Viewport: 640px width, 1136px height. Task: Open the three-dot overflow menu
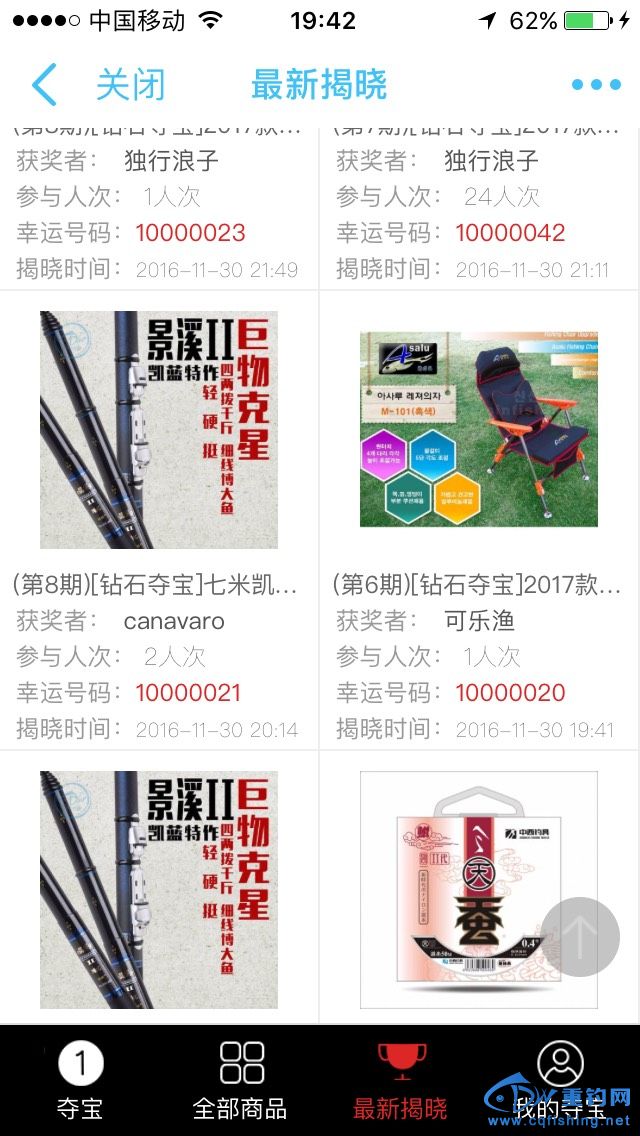tap(596, 85)
